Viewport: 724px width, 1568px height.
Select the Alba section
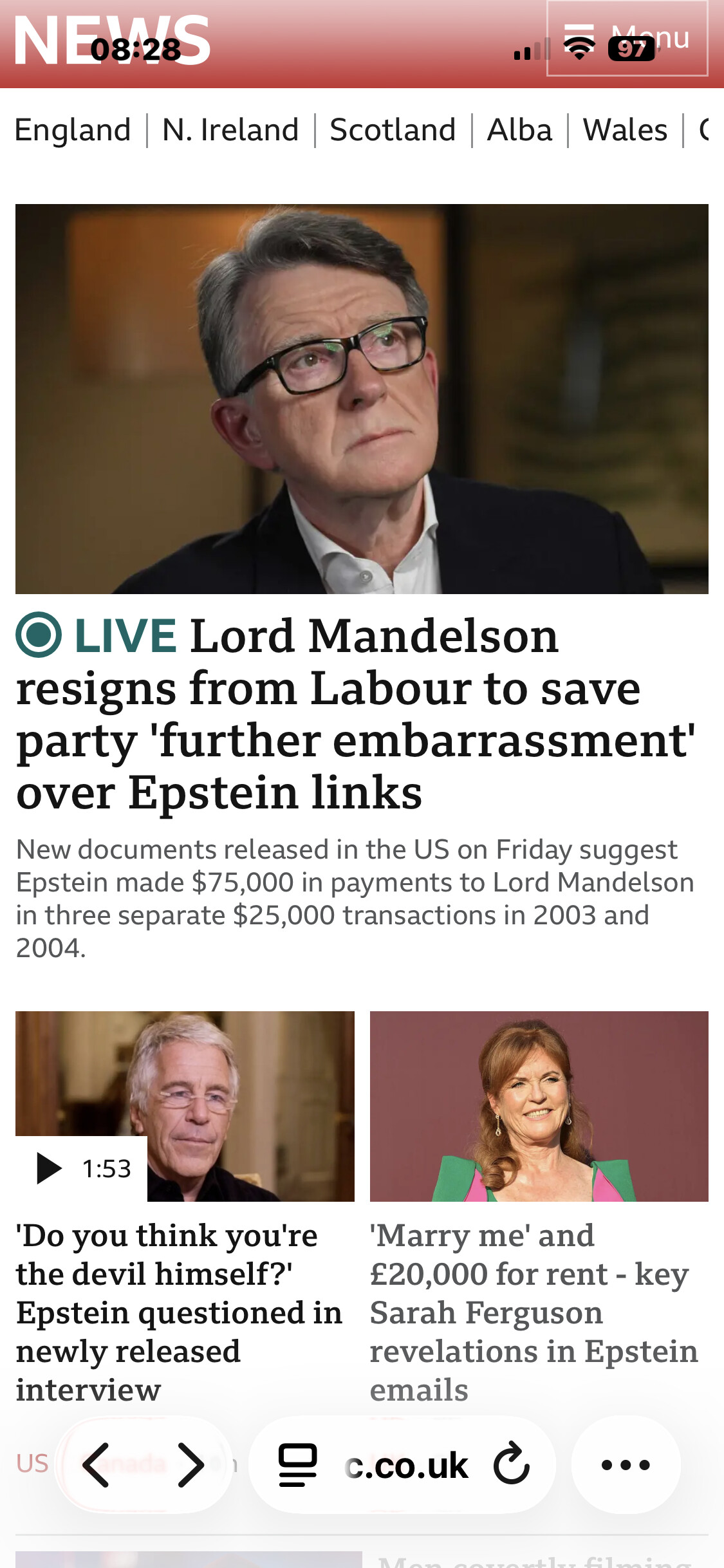[519, 130]
